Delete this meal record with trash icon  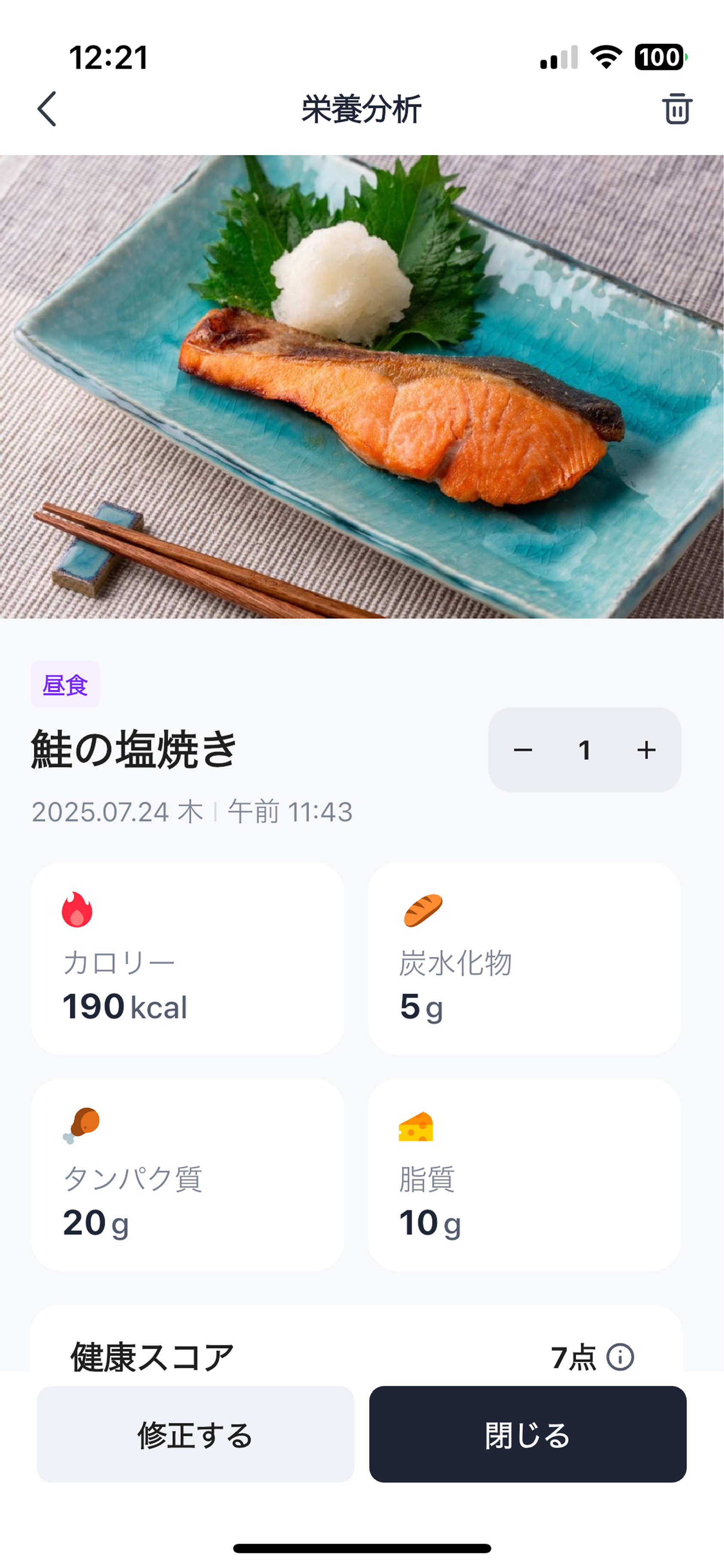coord(676,109)
